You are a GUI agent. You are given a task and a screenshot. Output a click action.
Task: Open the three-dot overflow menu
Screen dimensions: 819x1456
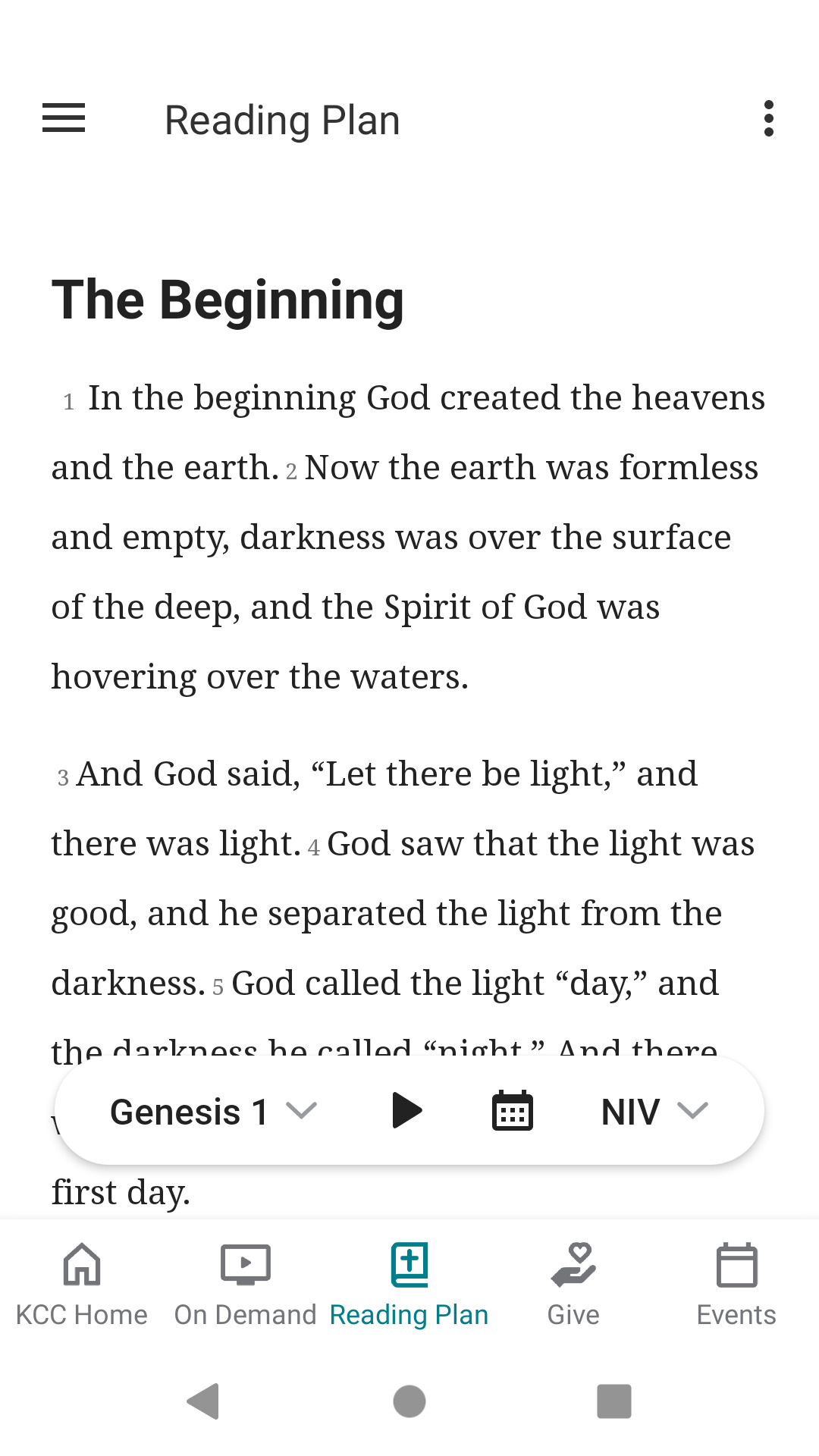click(x=768, y=119)
